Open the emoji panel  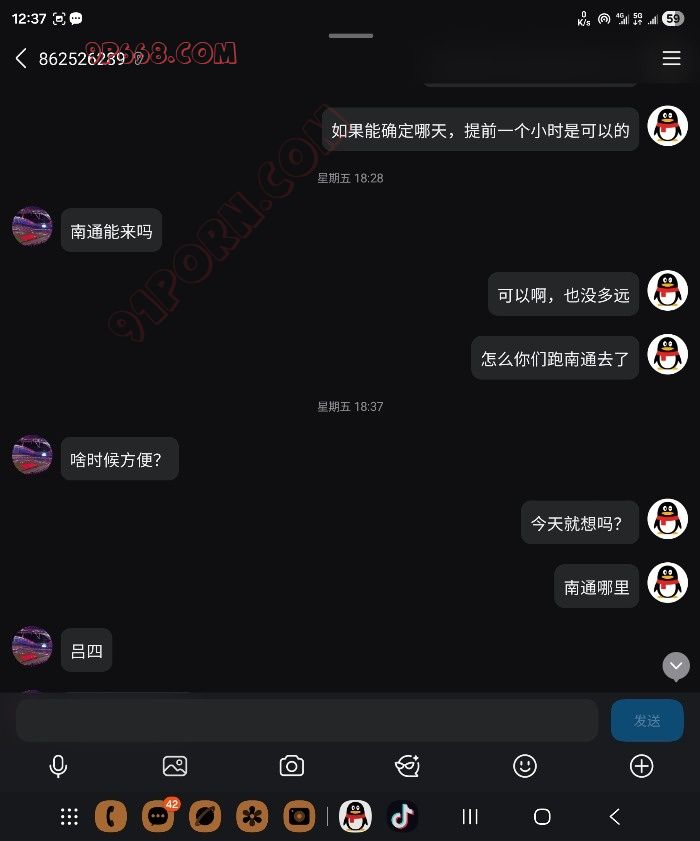(x=525, y=766)
